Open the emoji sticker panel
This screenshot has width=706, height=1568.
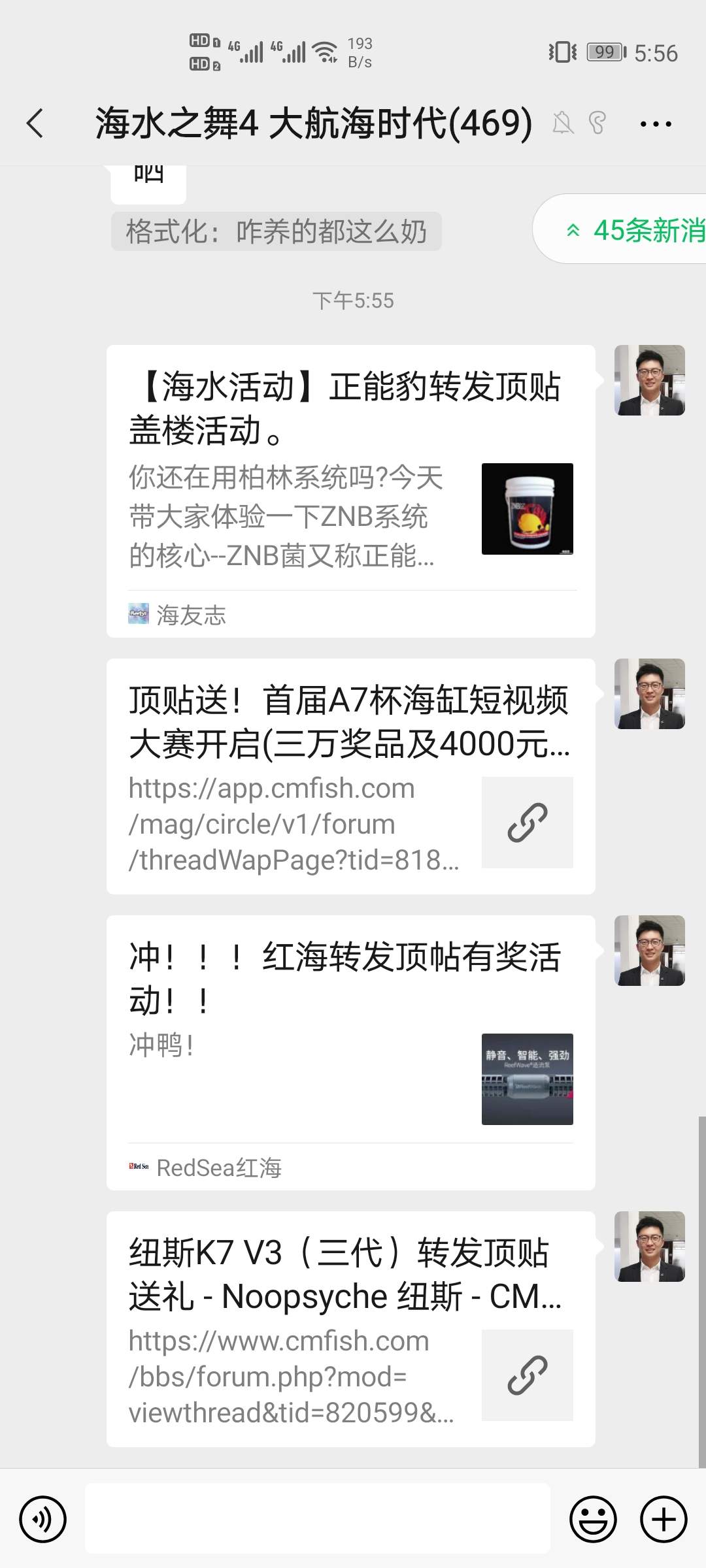(x=593, y=1519)
